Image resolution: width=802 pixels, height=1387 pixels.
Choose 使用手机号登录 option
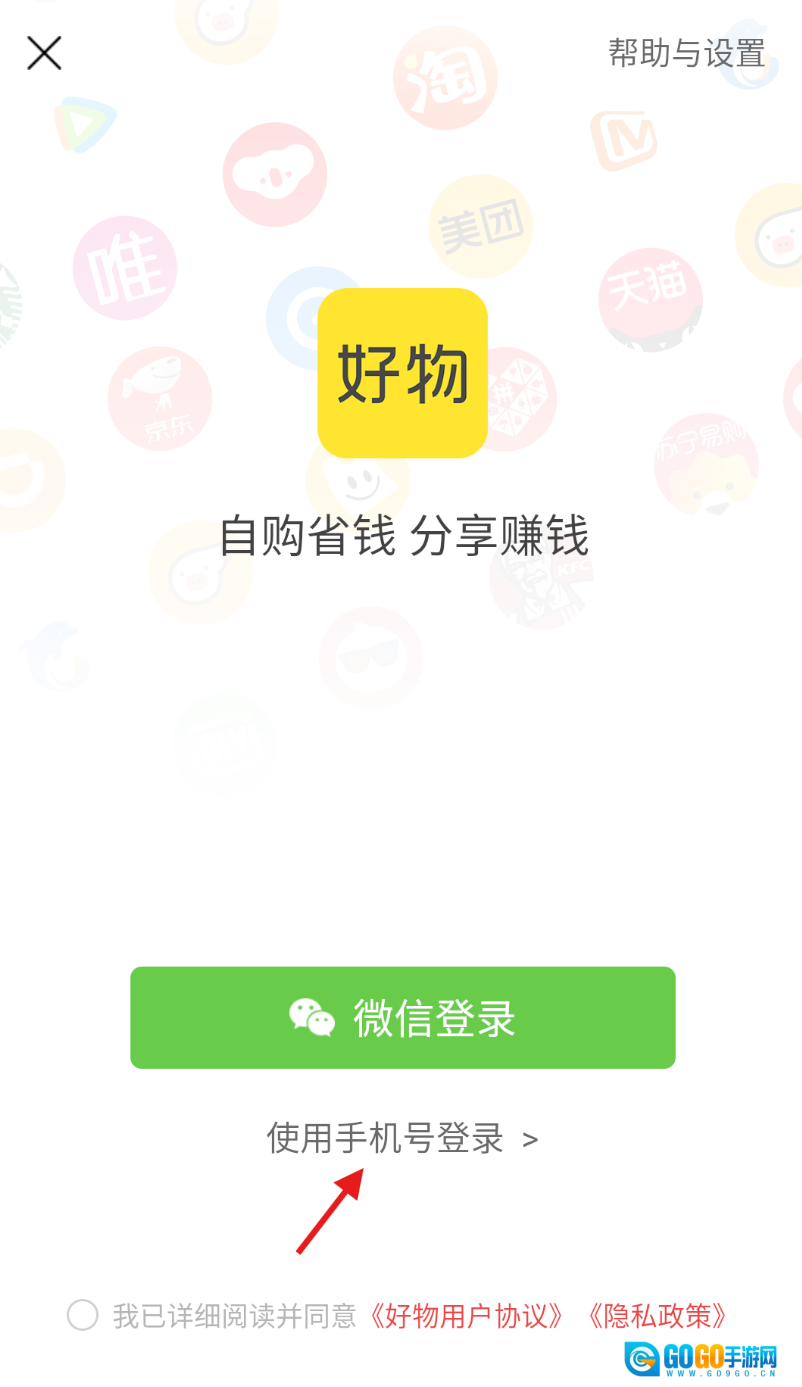(x=402, y=1138)
